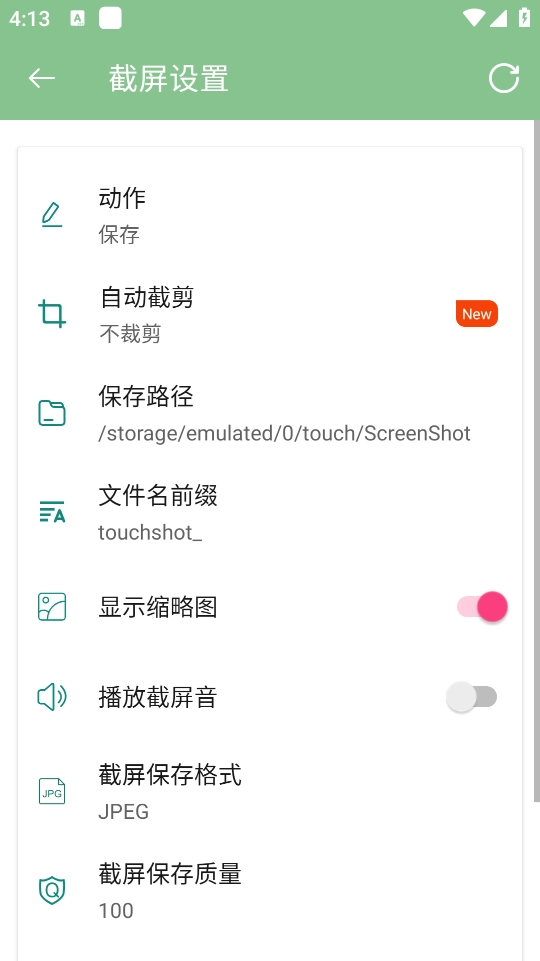Screen dimensions: 540x961
Task: Enable the 播放截屏音 switch
Action: coord(472,697)
